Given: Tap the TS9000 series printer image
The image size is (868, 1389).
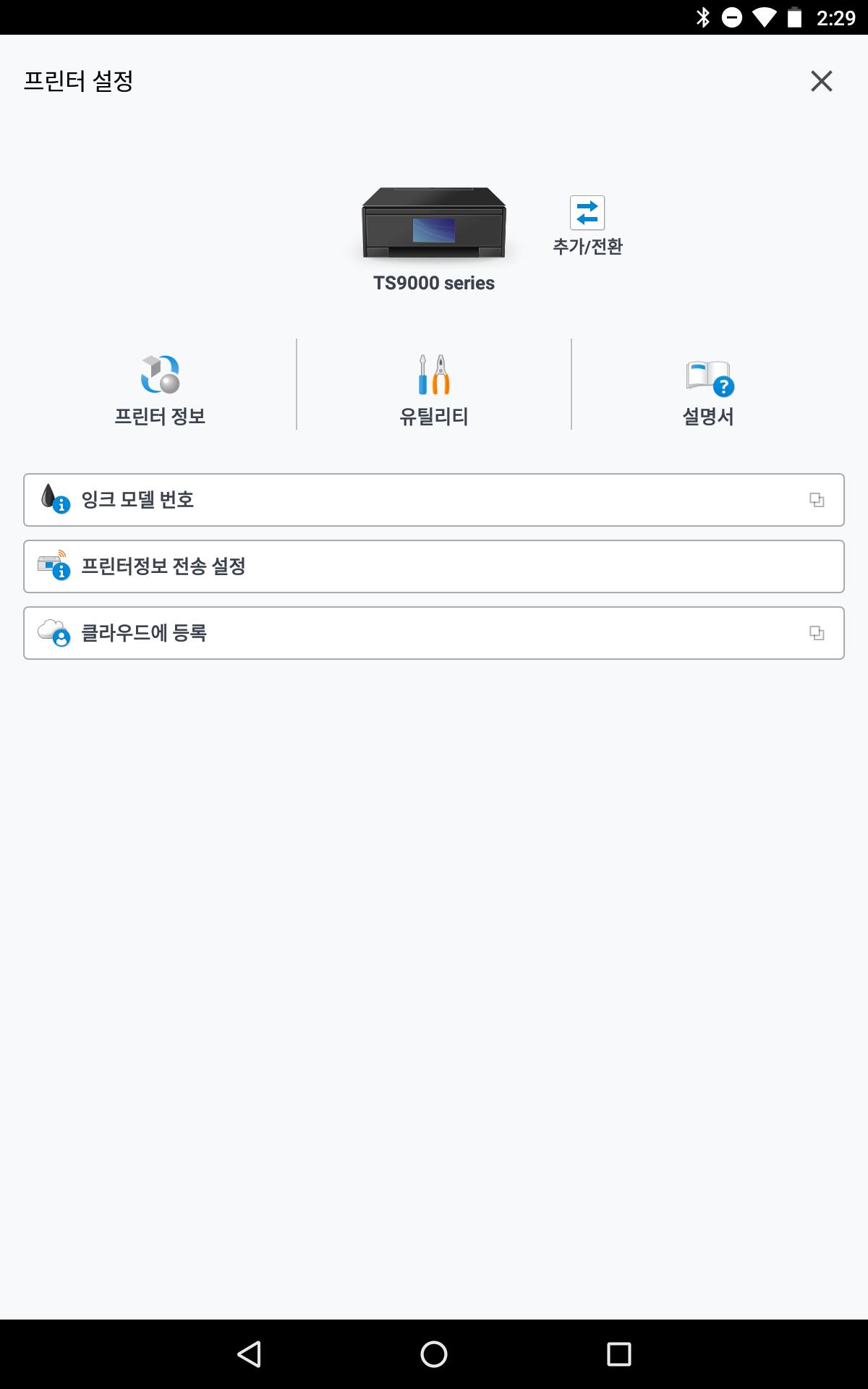Looking at the screenshot, I should 434,223.
